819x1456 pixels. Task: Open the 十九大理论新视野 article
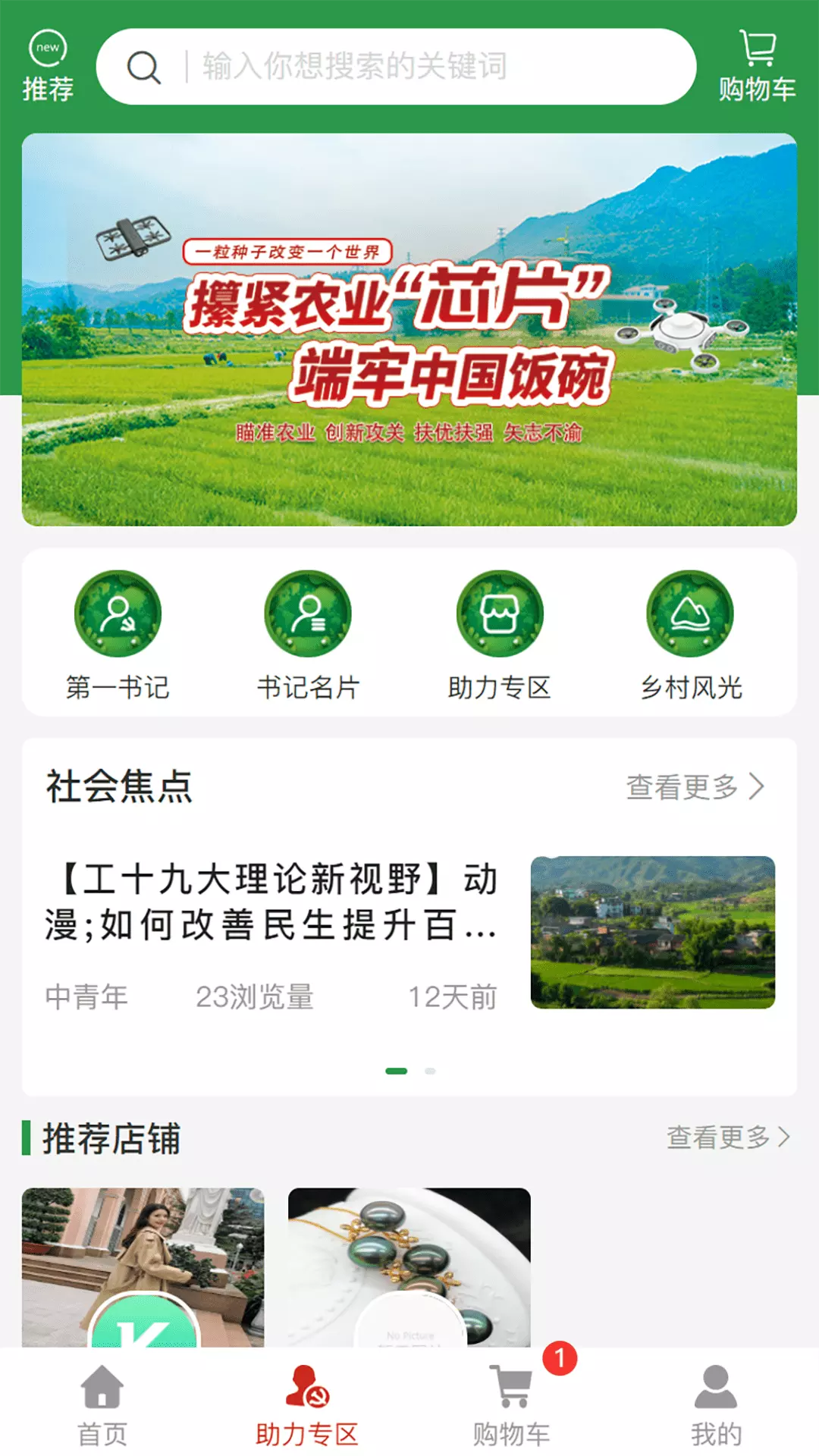409,934
